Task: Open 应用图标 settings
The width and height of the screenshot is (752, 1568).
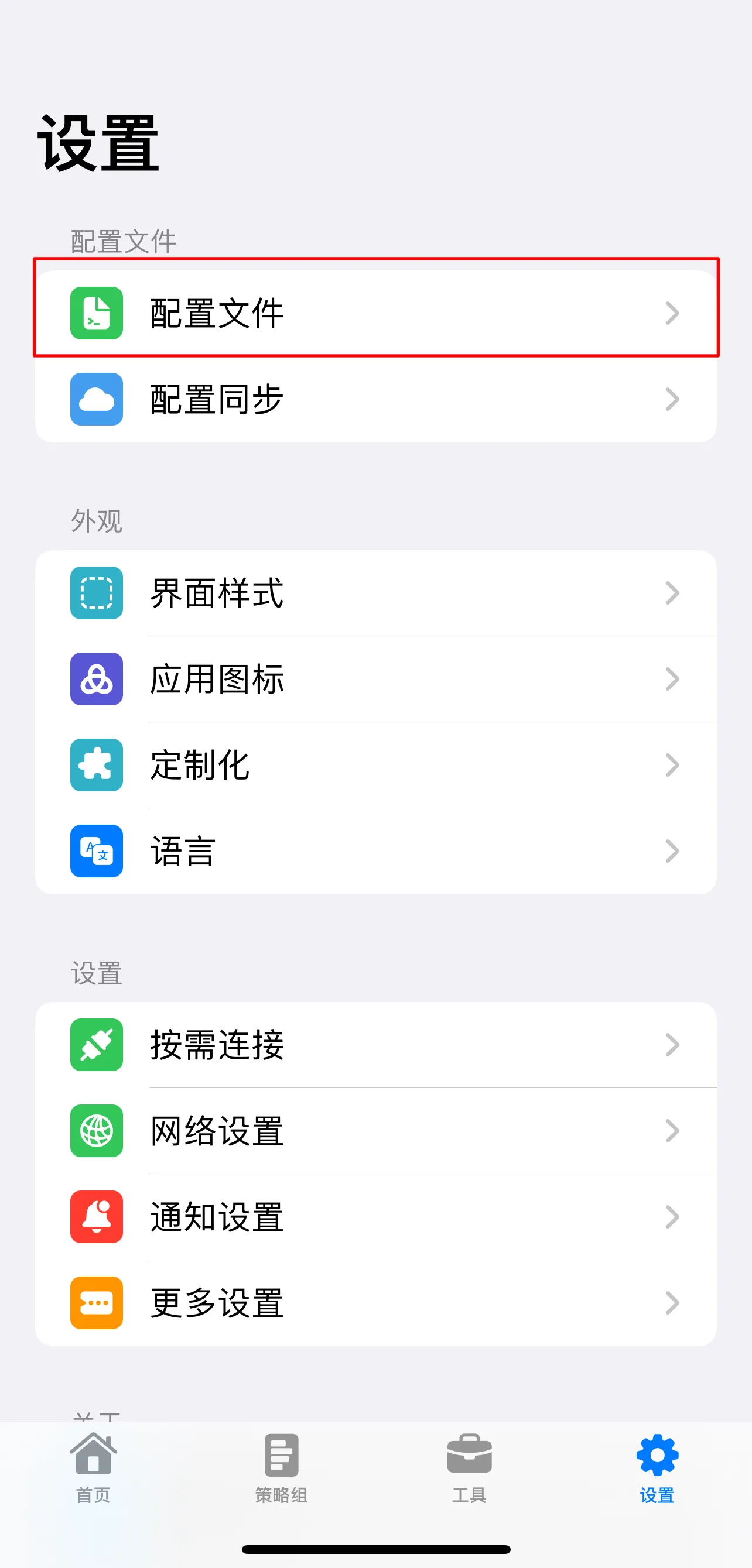Action: click(375, 680)
